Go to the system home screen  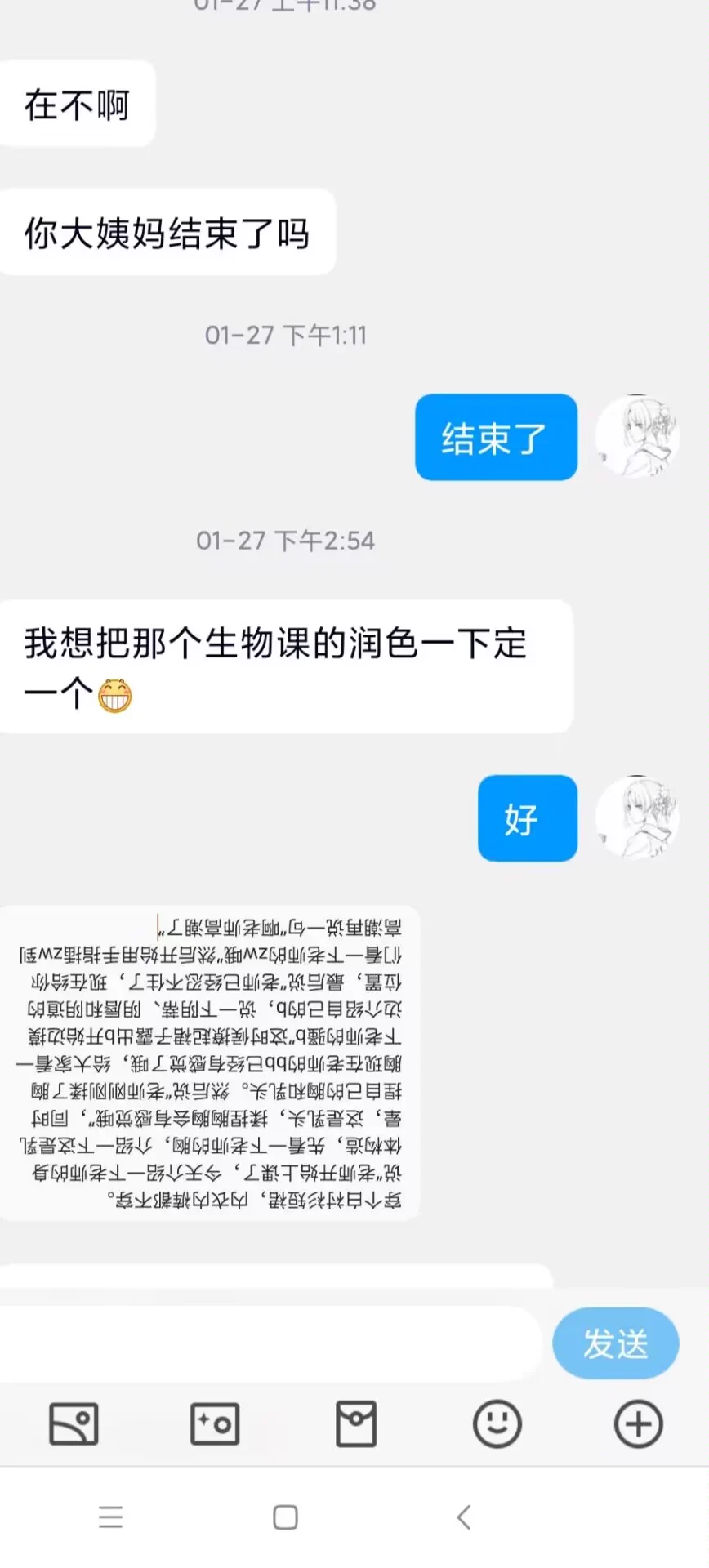[285, 1517]
